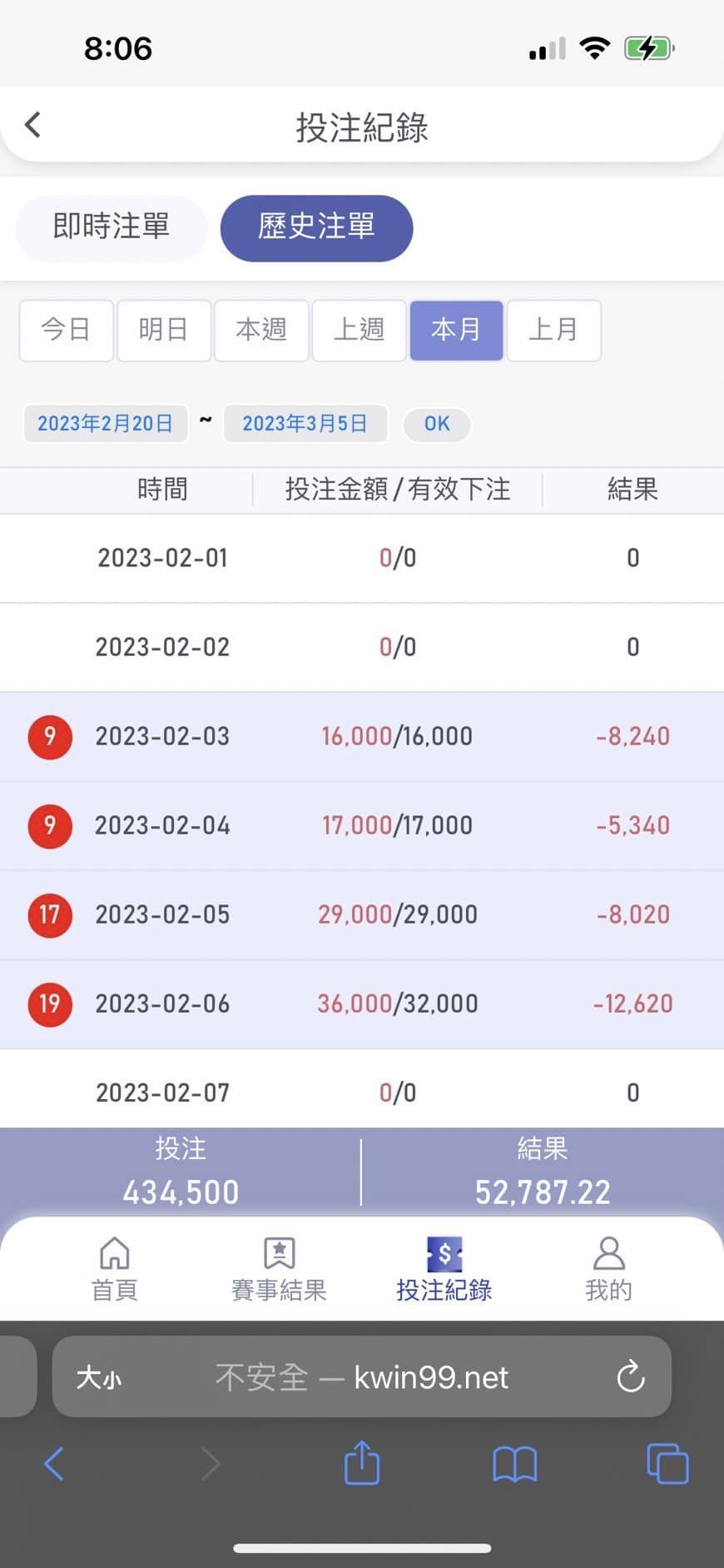Select the 歷史注單 tab
The height and width of the screenshot is (1568, 724).
[316, 227]
